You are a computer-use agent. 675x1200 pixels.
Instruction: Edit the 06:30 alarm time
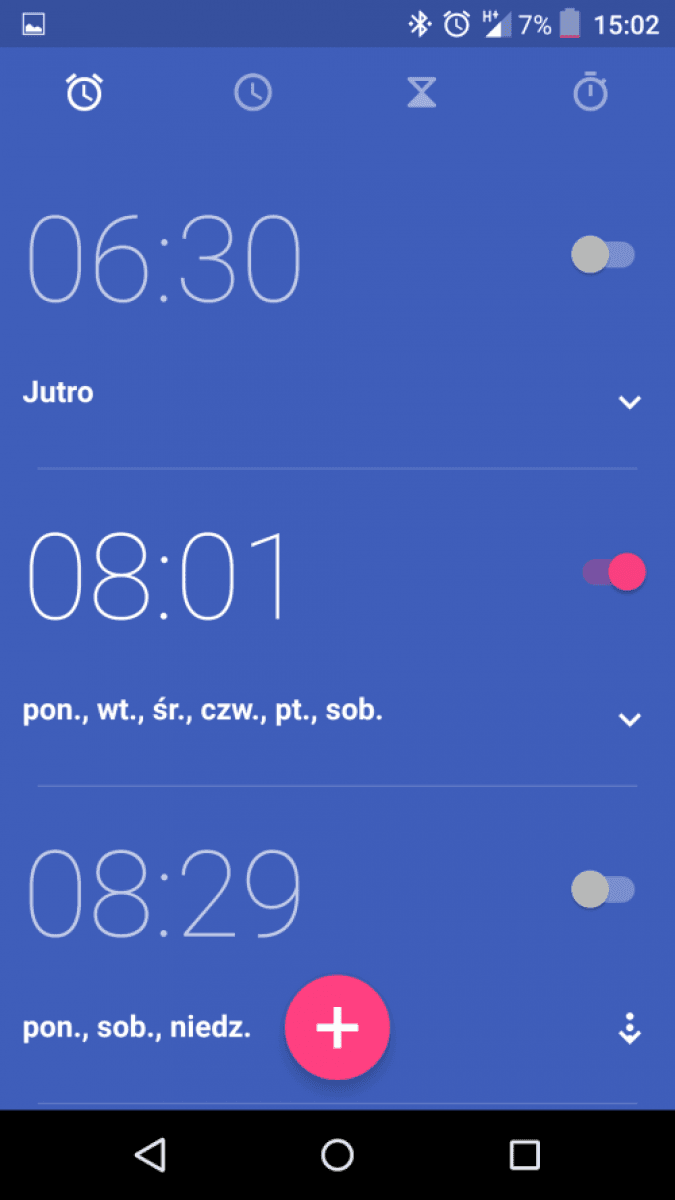[x=164, y=257]
